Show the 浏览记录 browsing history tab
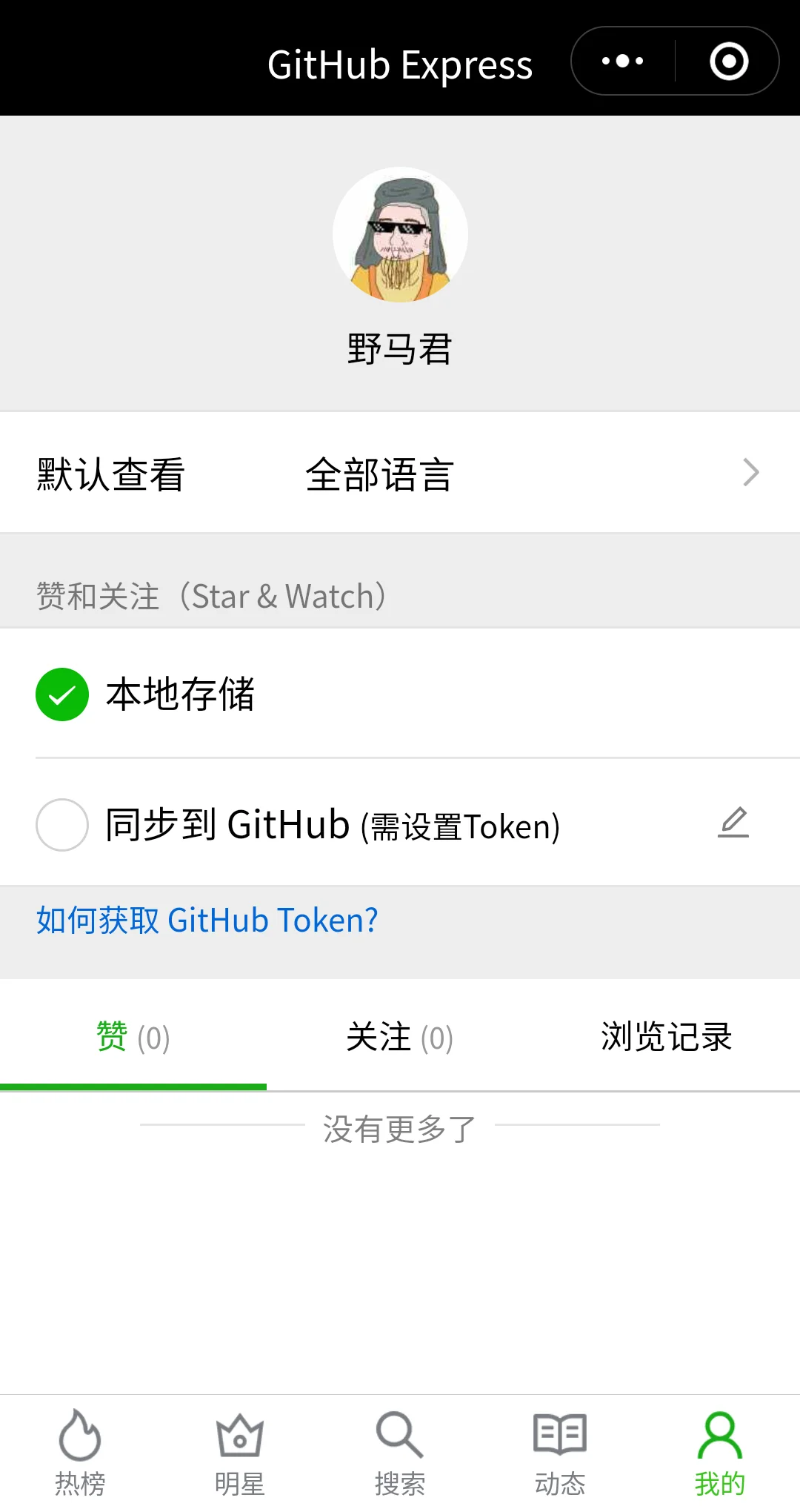 [666, 1037]
